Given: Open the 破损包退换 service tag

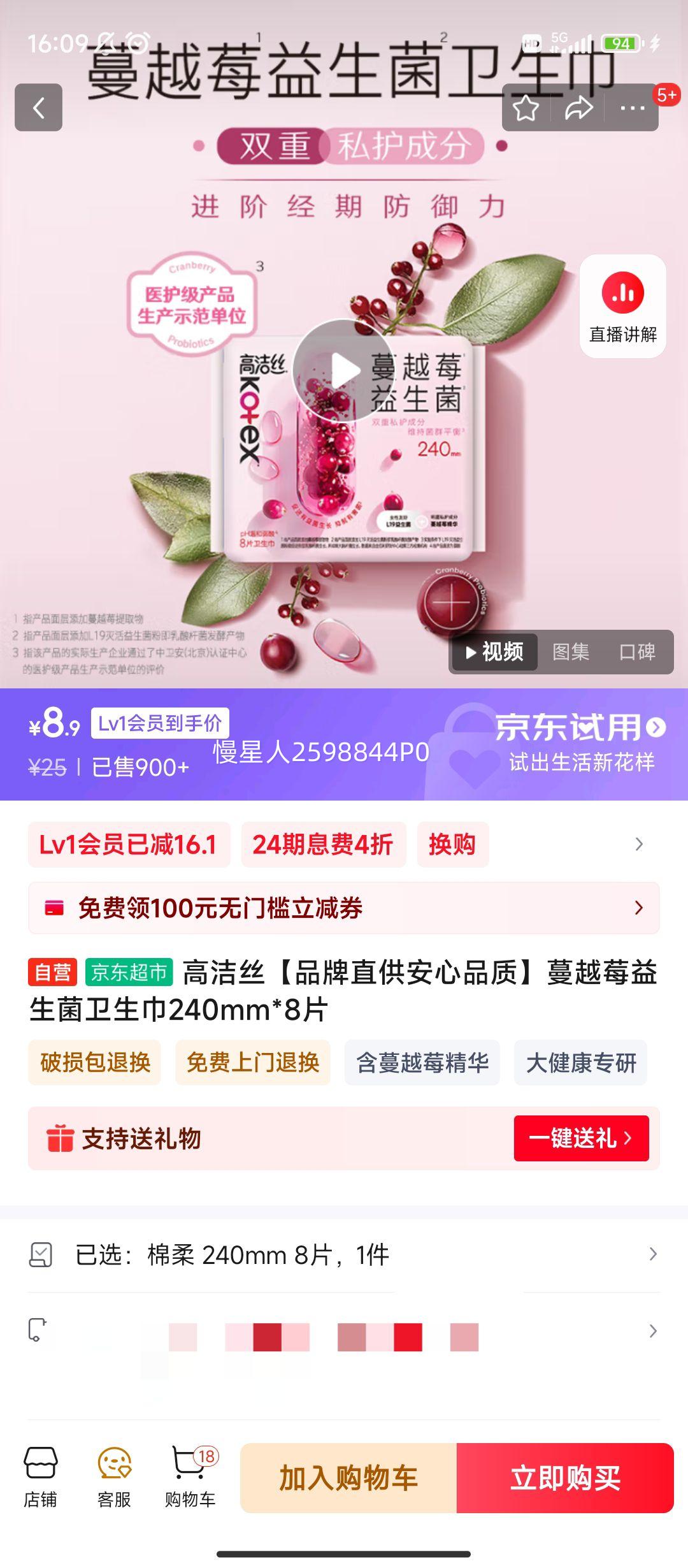Looking at the screenshot, I should (x=95, y=1063).
